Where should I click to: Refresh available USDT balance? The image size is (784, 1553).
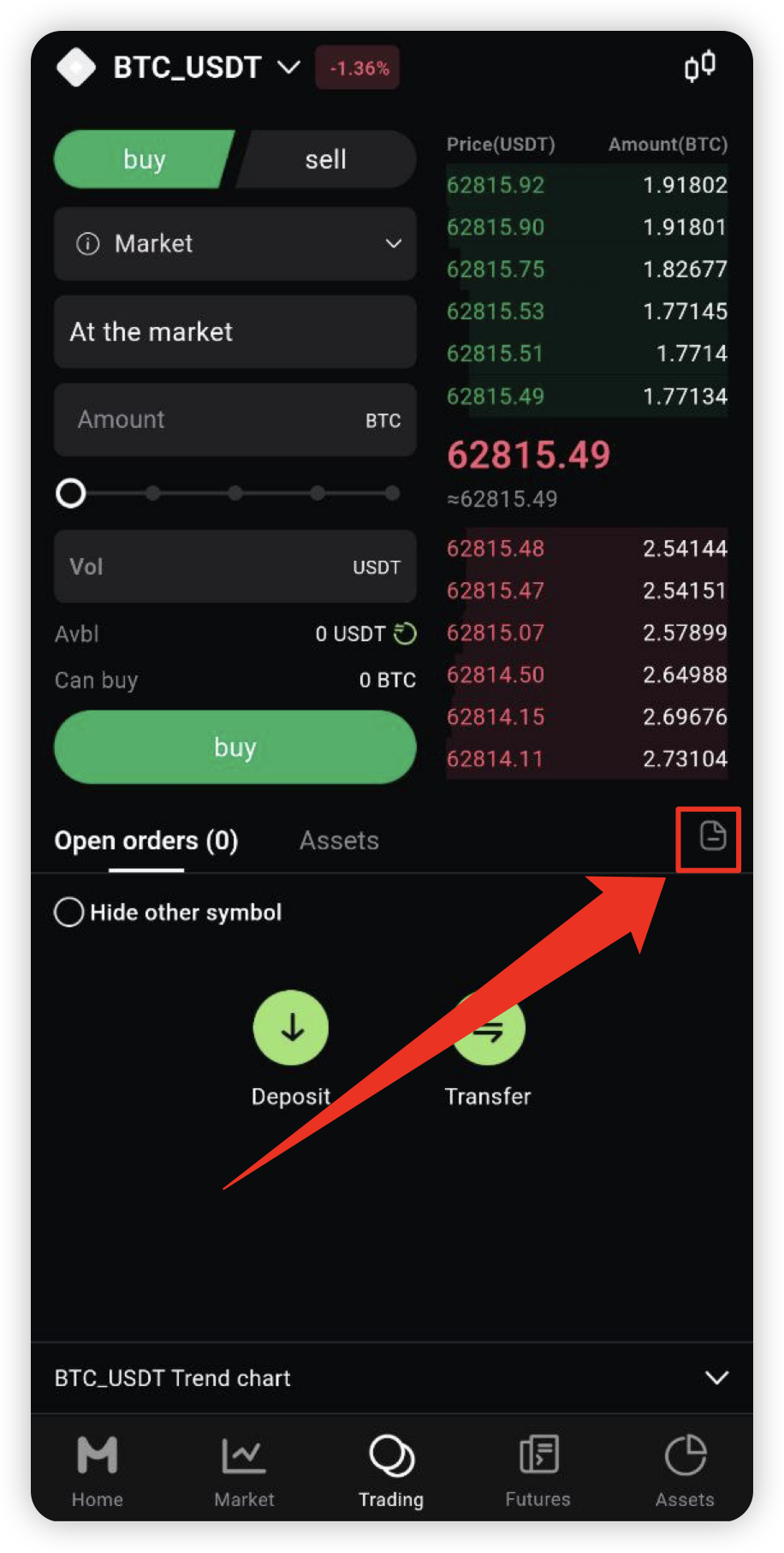[x=405, y=634]
